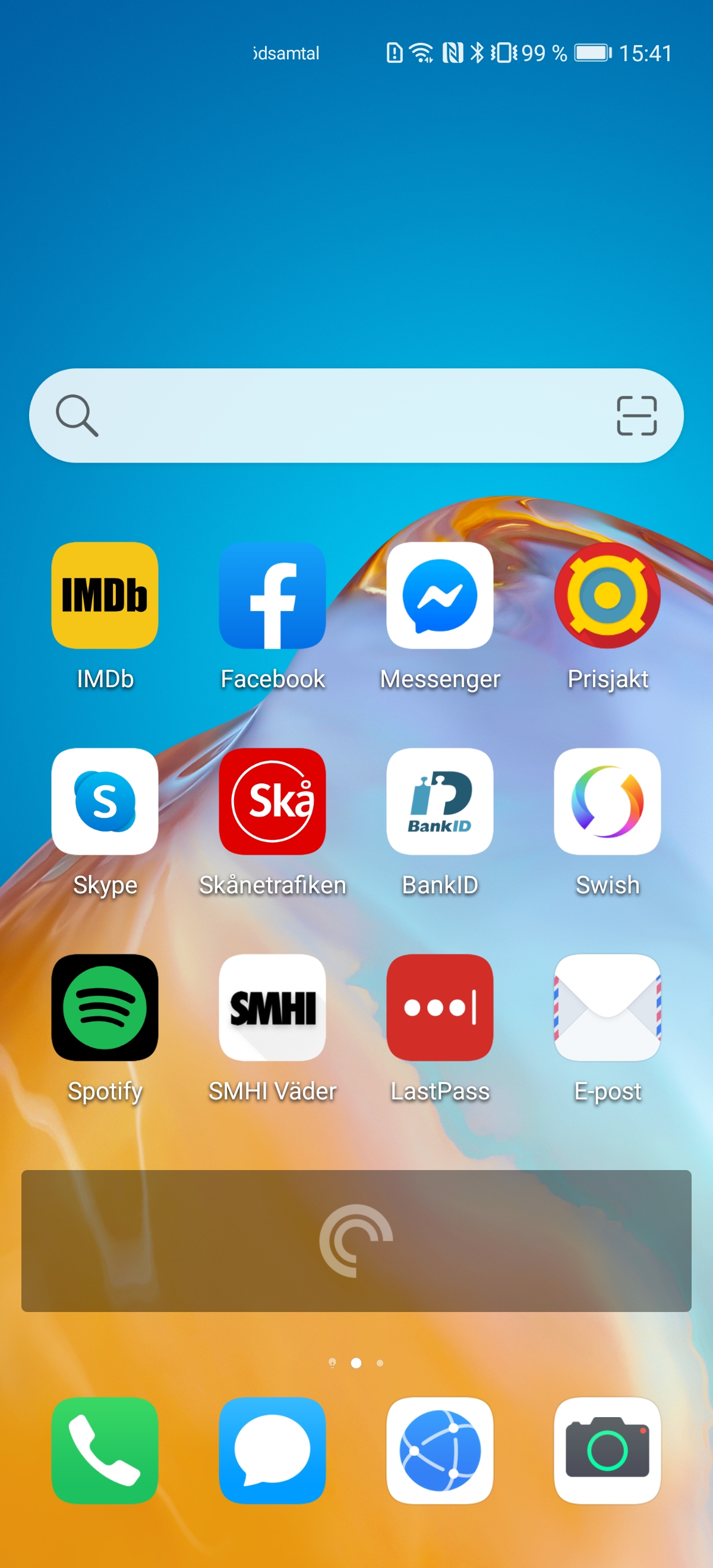This screenshot has width=713, height=1568.
Task: Open the messages app in dock
Action: tap(272, 1450)
